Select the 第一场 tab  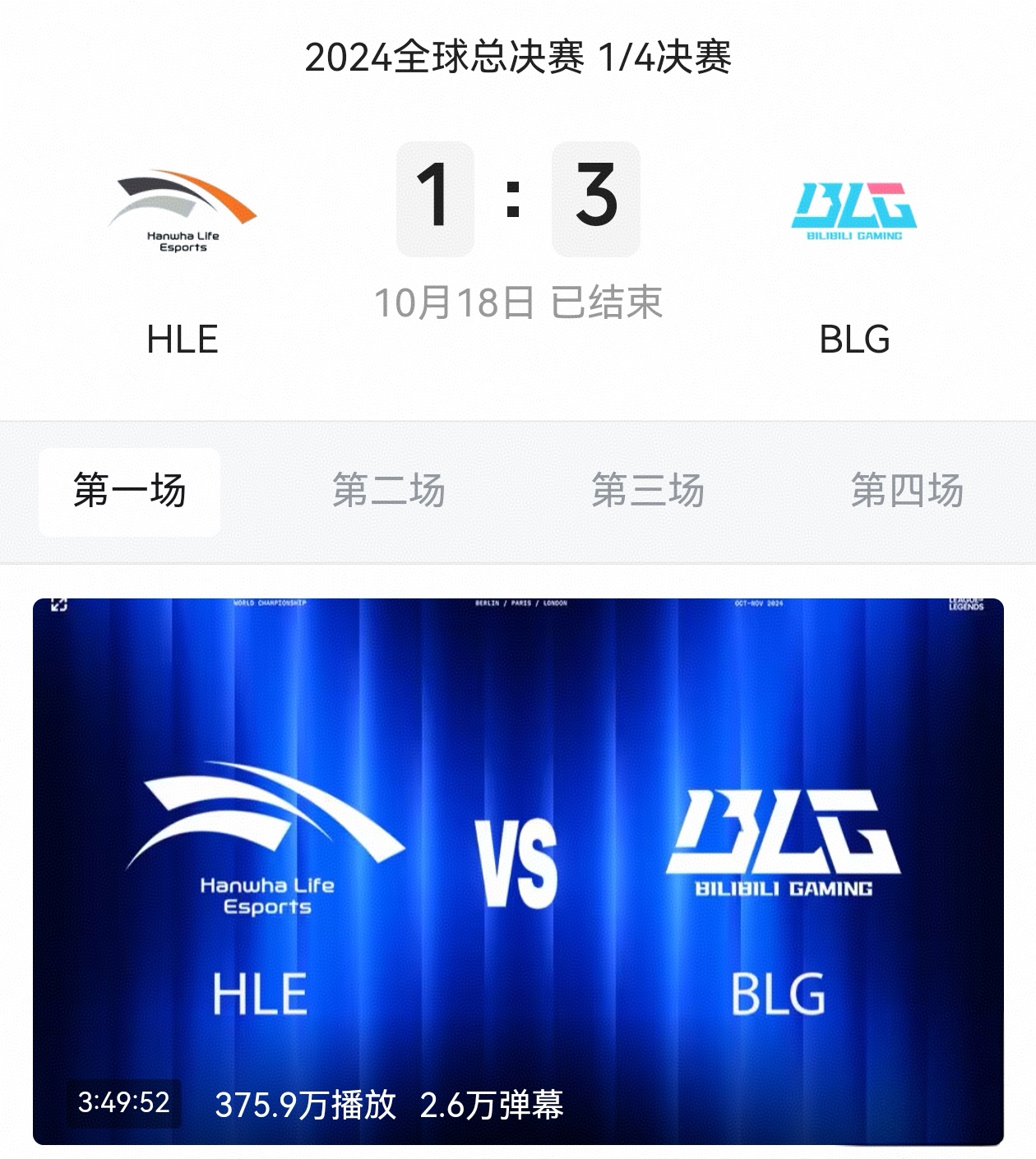click(x=129, y=491)
